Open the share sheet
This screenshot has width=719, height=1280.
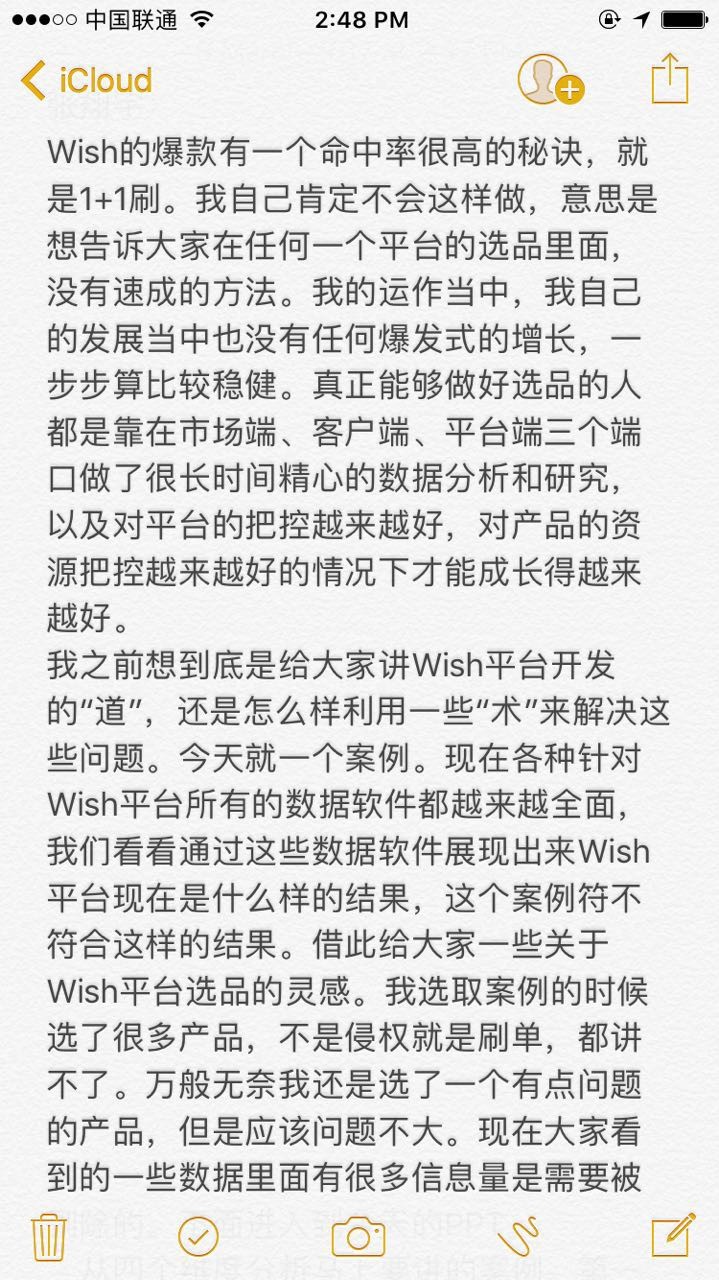pos(669,78)
